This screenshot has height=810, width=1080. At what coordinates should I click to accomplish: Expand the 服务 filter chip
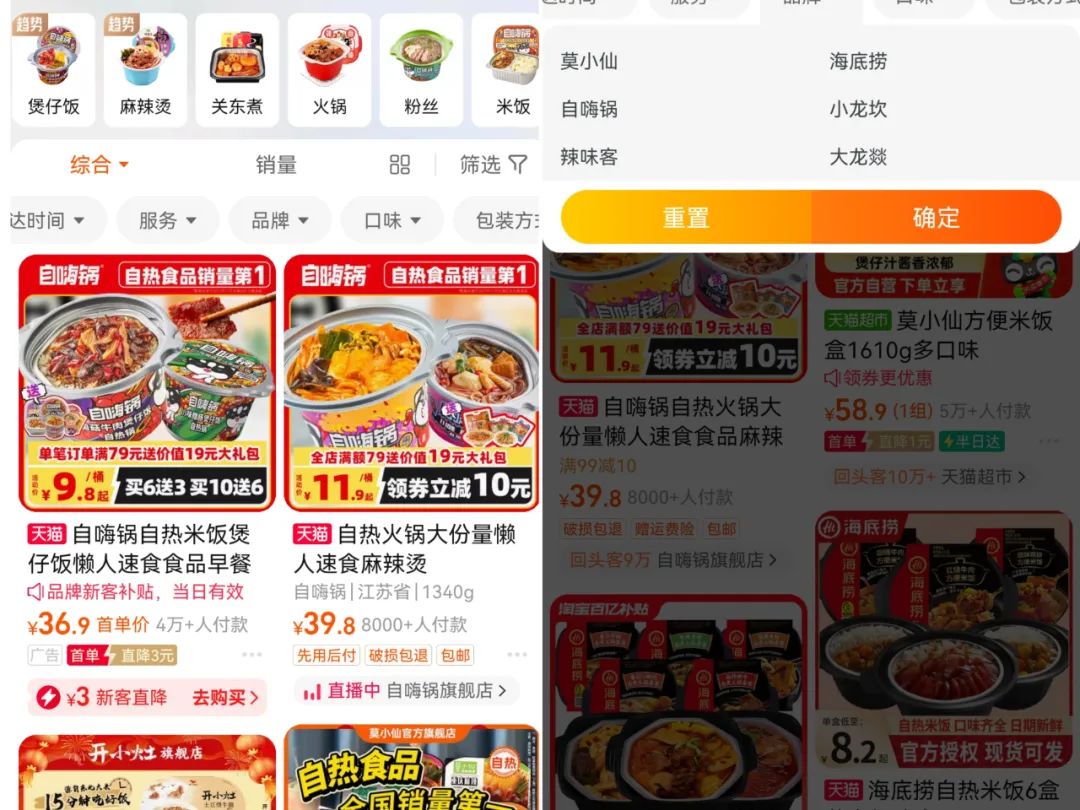167,220
